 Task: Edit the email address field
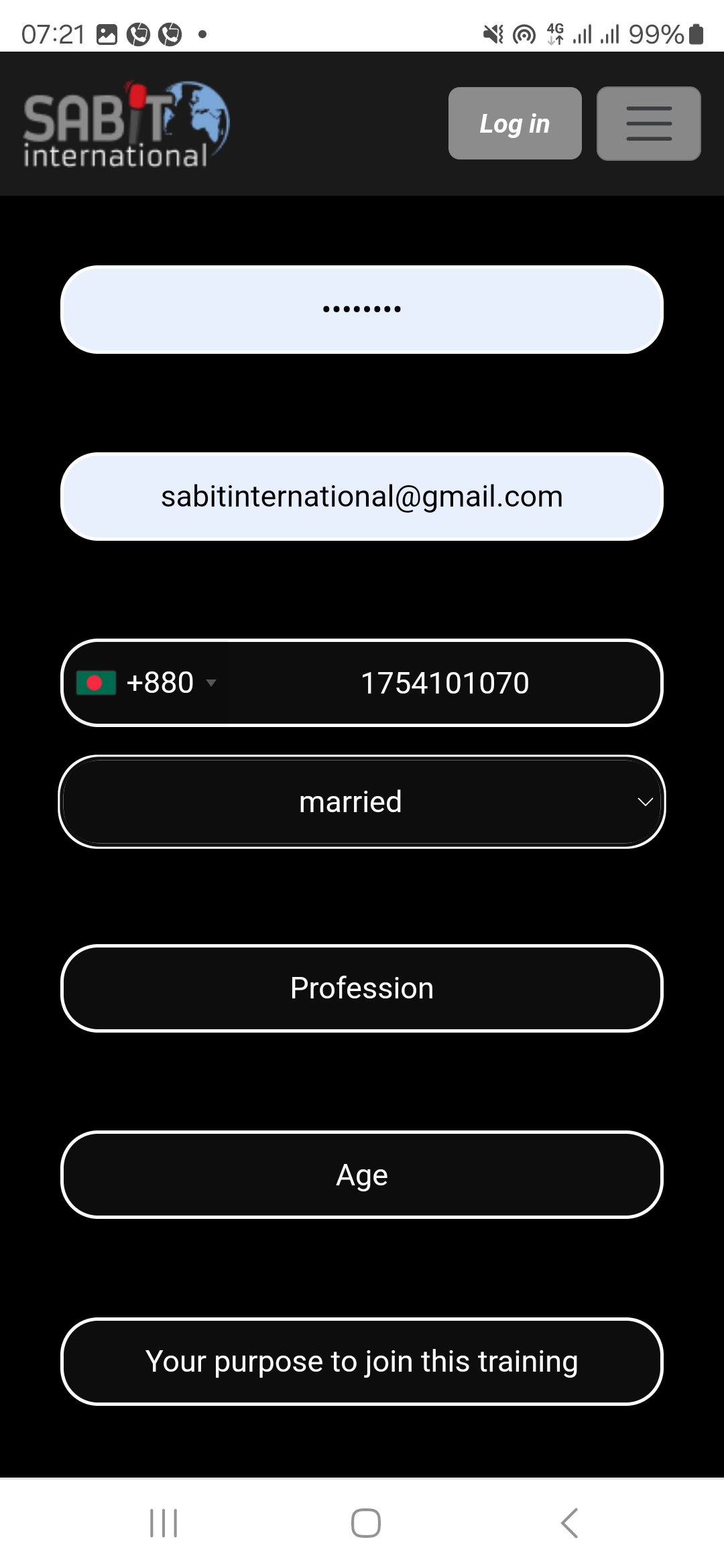(x=362, y=497)
